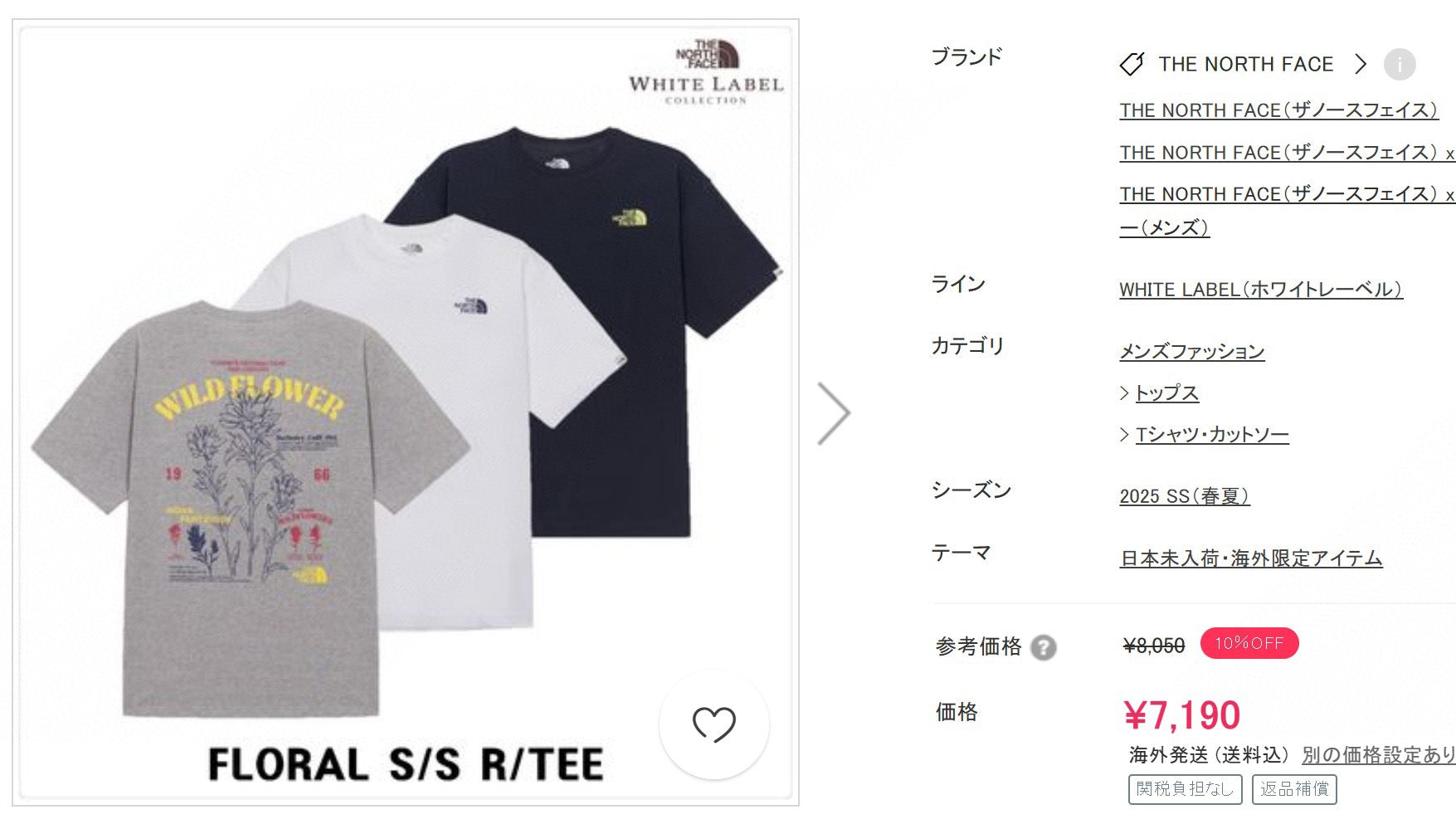Open 別の価格設定あり link
Viewport: 1456px width, 824px height.
[x=1377, y=755]
